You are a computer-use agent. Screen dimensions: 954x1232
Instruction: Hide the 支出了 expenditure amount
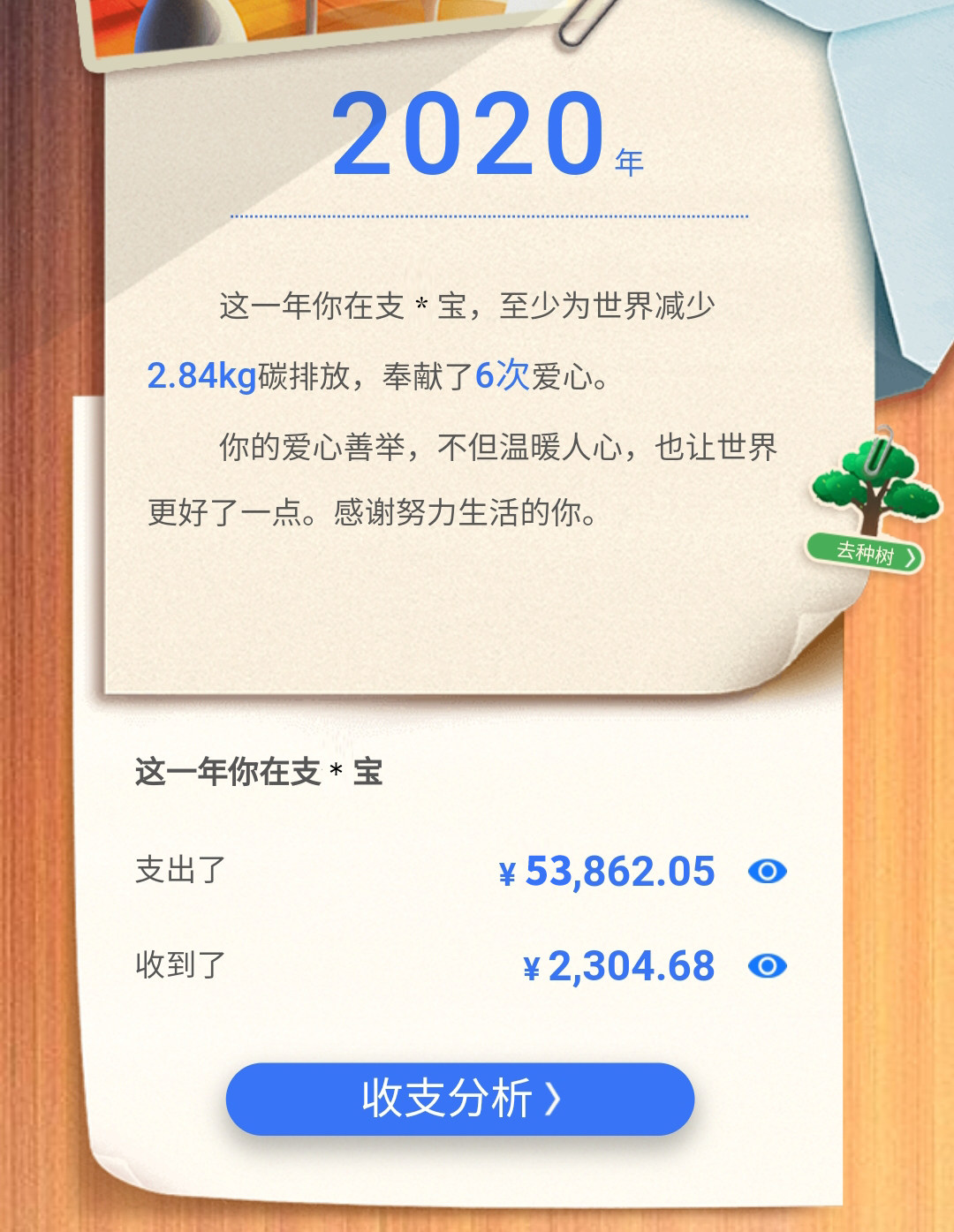coord(767,872)
